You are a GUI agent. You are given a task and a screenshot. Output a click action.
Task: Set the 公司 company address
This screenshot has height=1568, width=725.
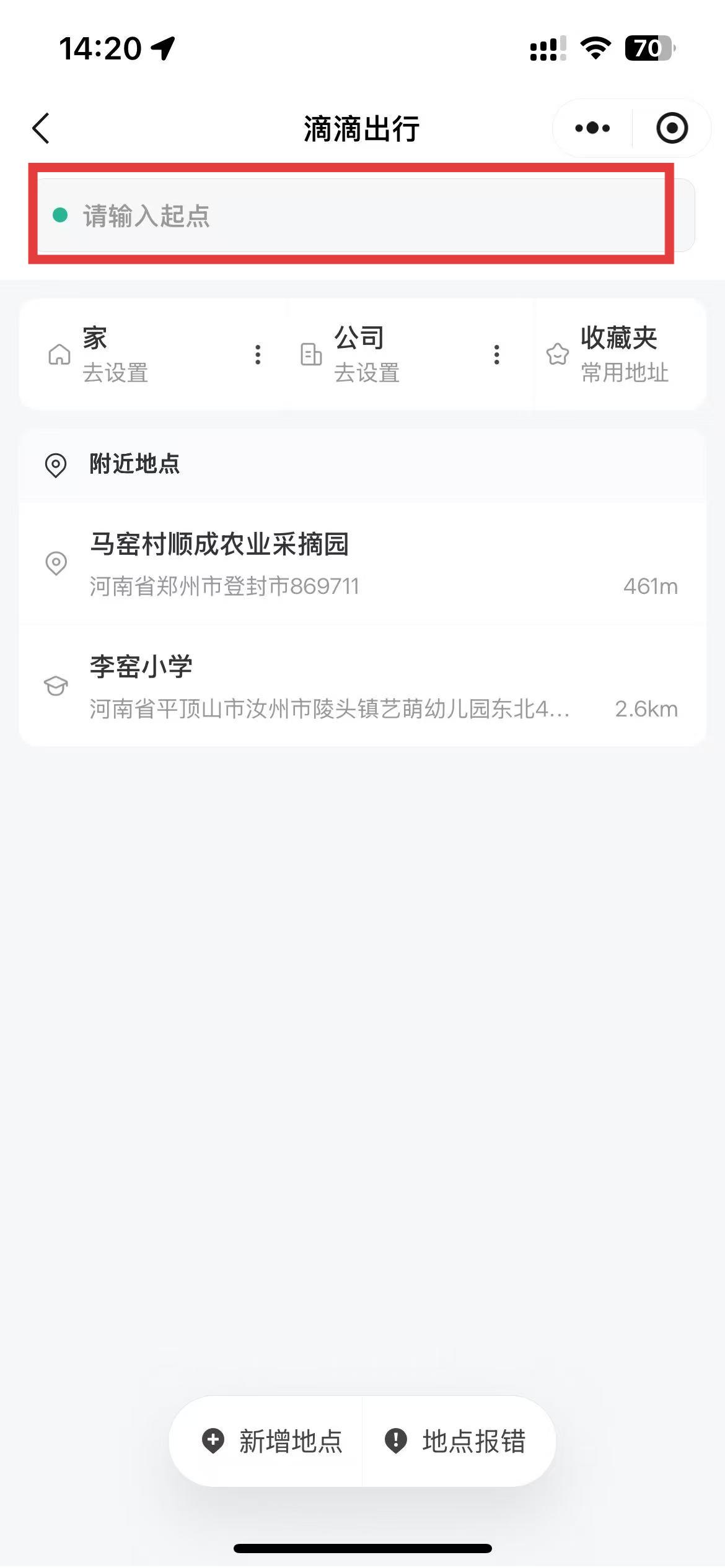click(x=367, y=354)
